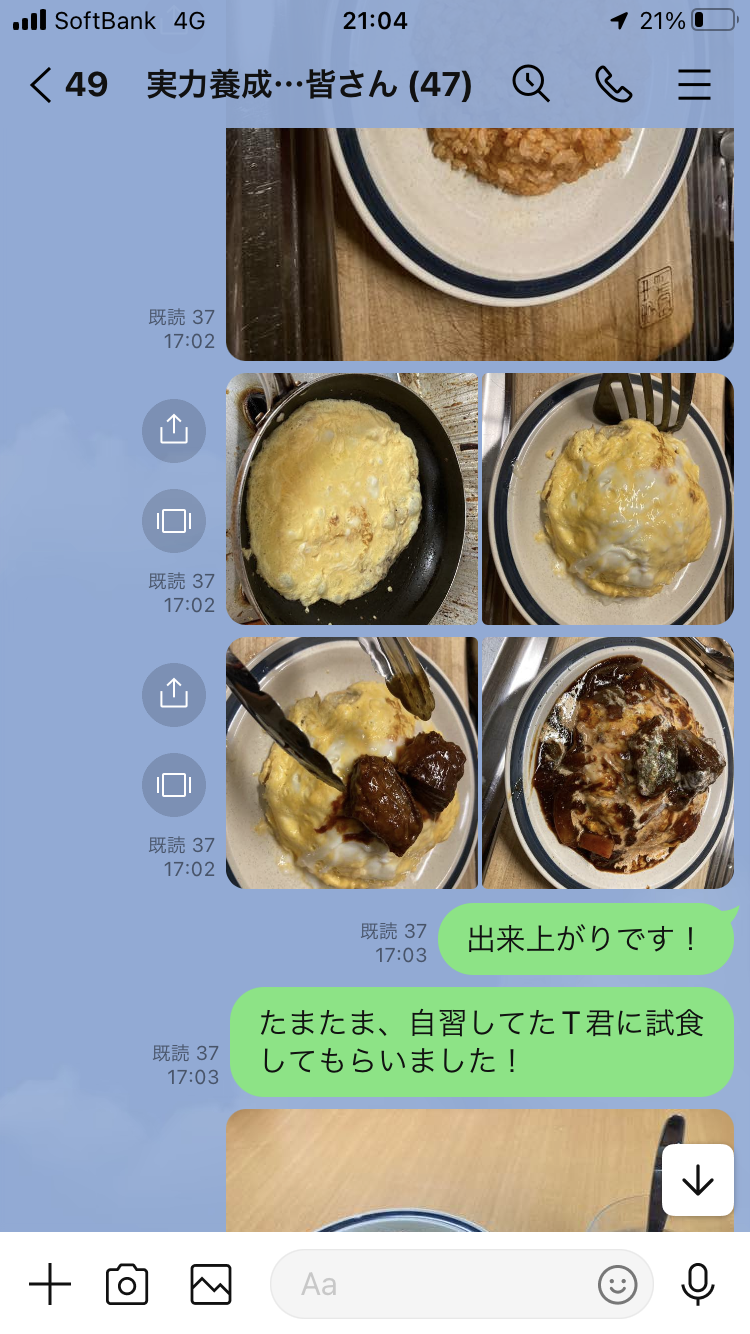Jump to the latest message with down arrow
Image resolution: width=750 pixels, height=1334 pixels.
click(x=697, y=1180)
